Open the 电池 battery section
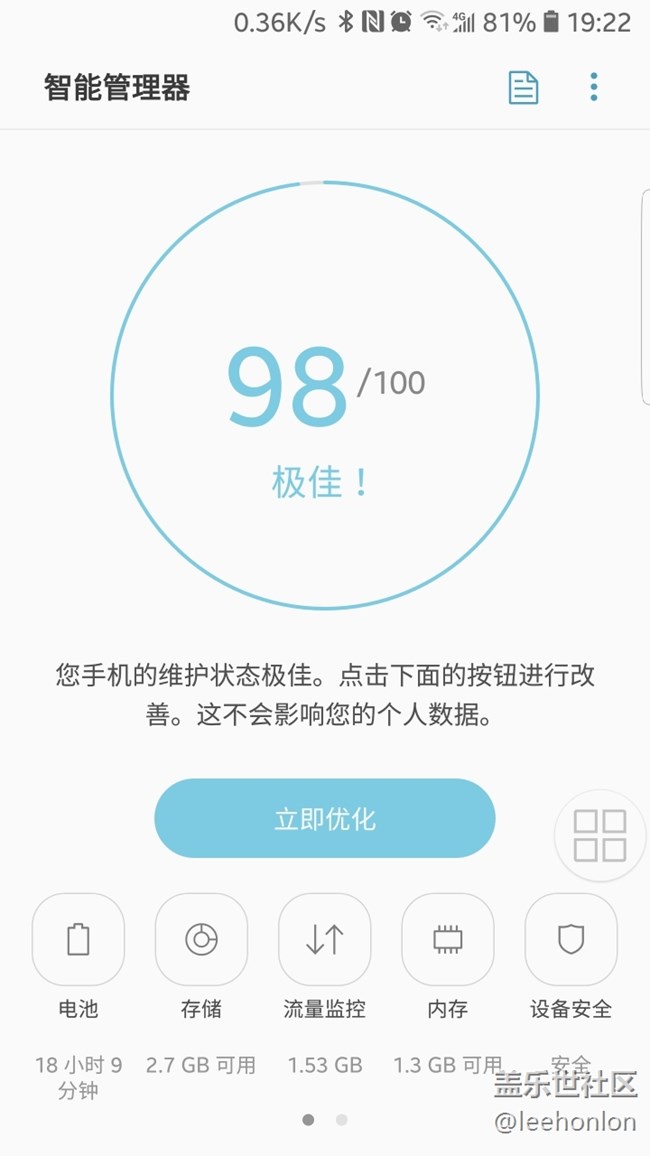 [78, 940]
